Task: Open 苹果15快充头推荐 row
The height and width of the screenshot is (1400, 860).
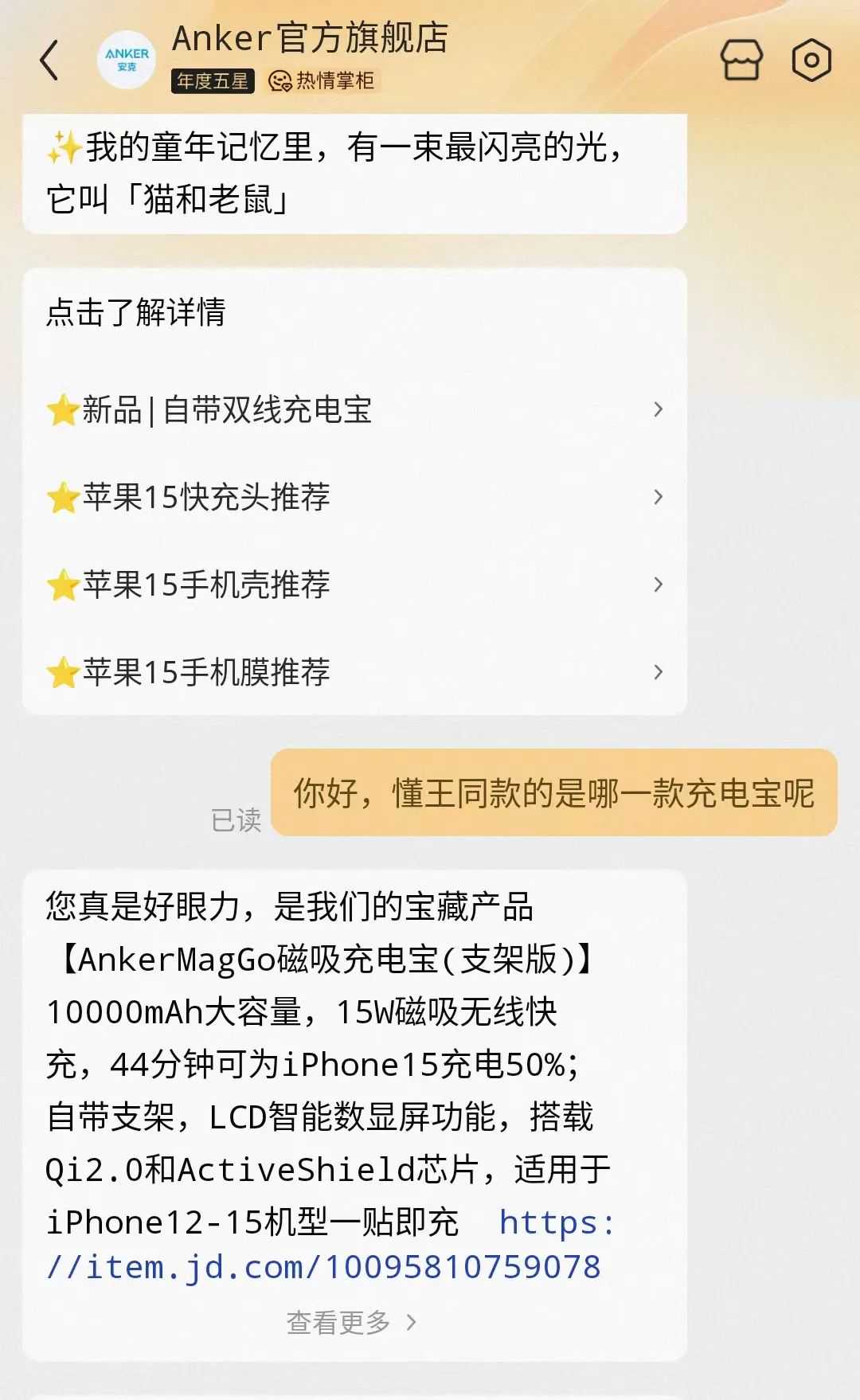Action: [354, 498]
